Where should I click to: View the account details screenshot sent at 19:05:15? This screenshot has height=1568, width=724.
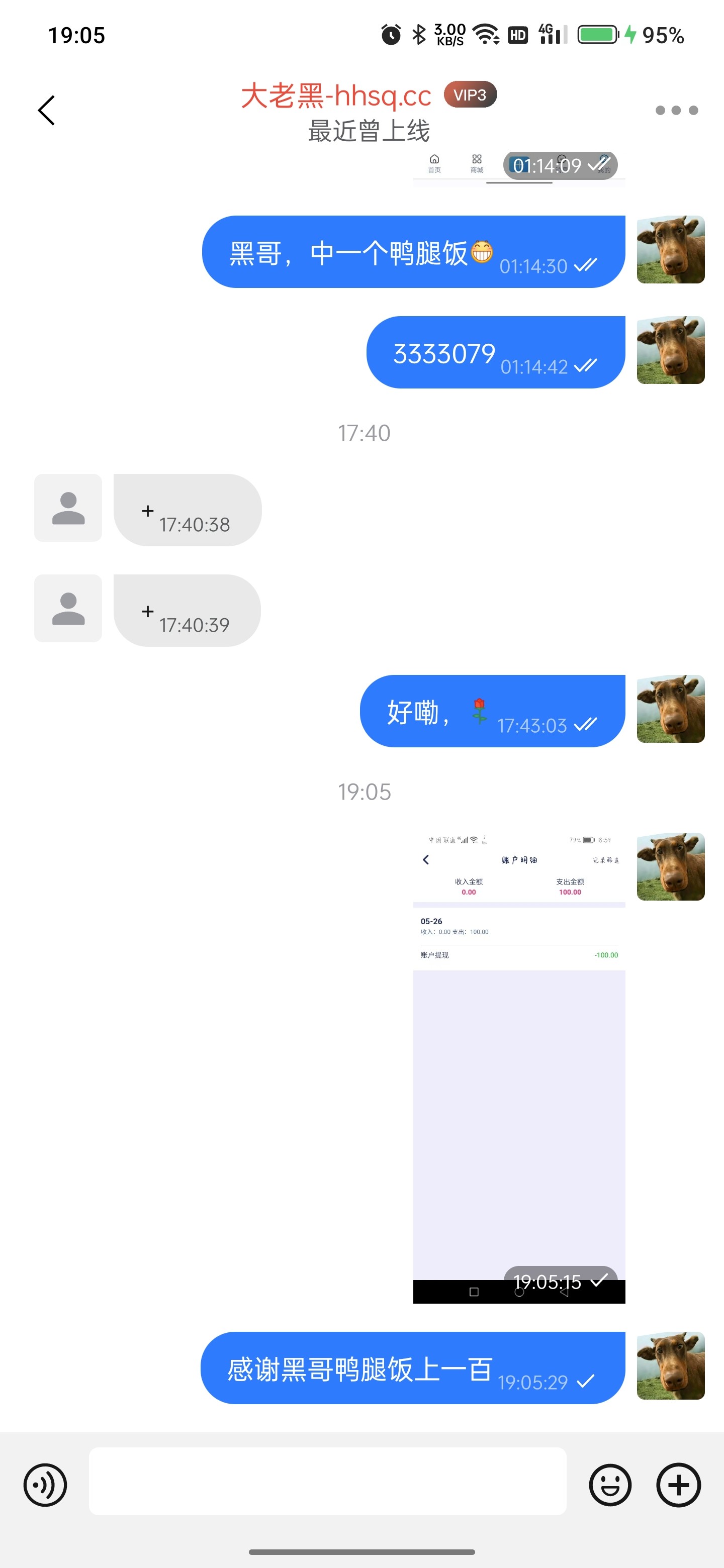(519, 1066)
